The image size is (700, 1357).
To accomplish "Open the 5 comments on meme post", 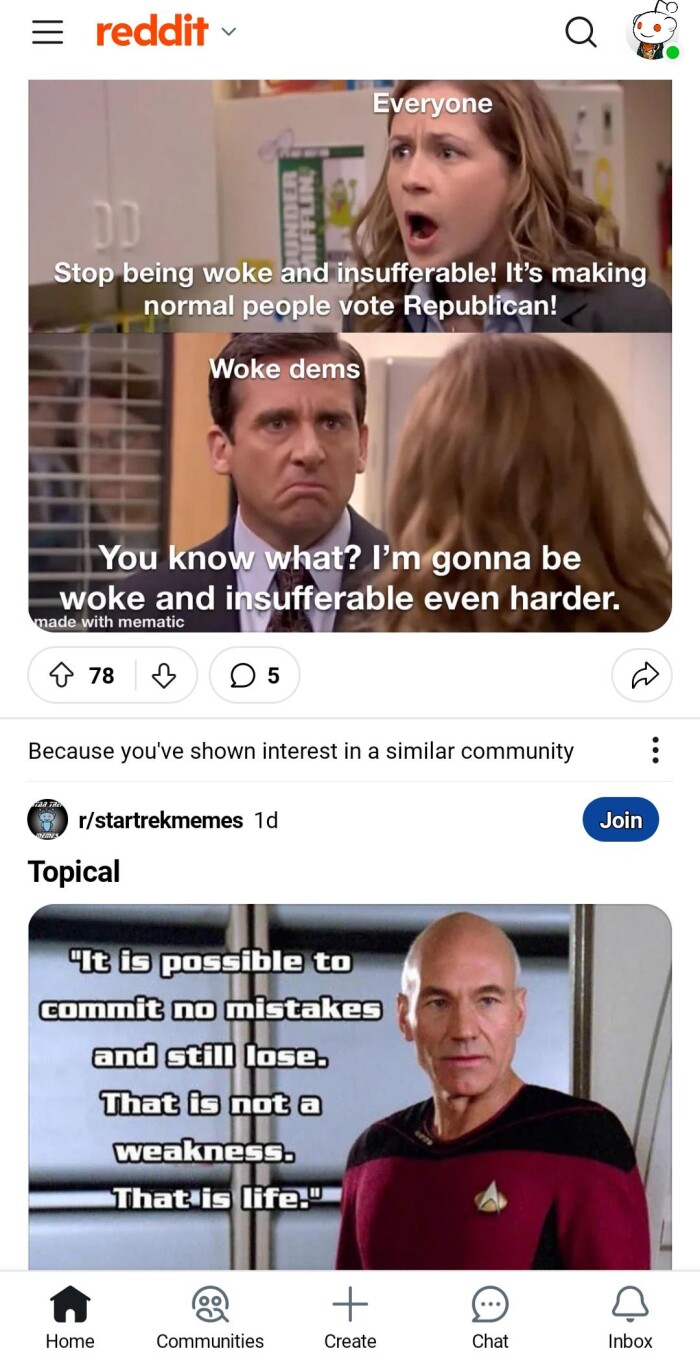I will (255, 676).
